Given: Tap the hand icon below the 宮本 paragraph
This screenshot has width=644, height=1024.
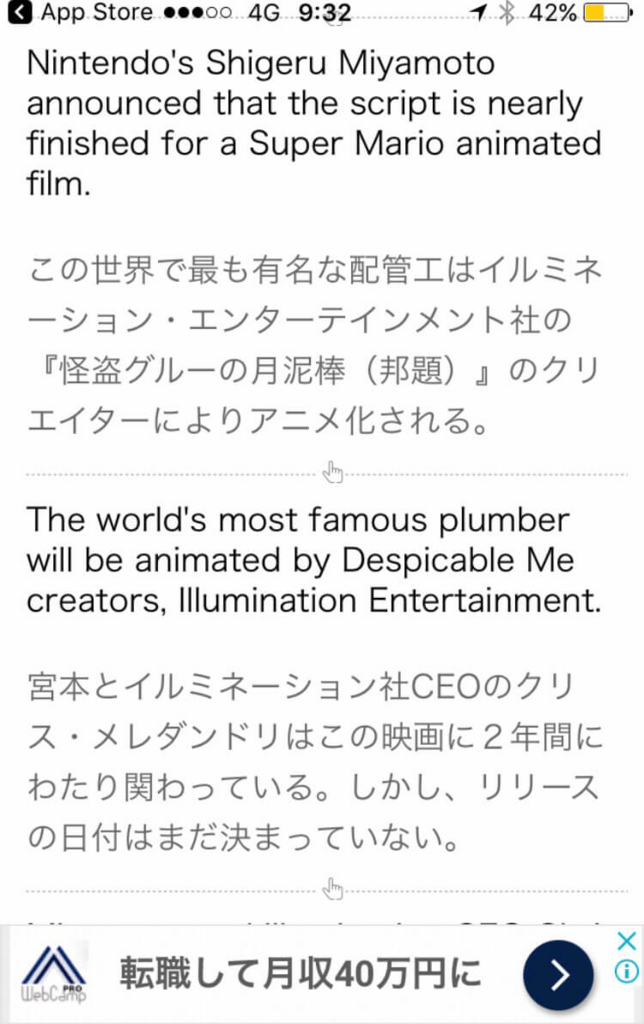Looking at the screenshot, I should pyautogui.click(x=333, y=888).
